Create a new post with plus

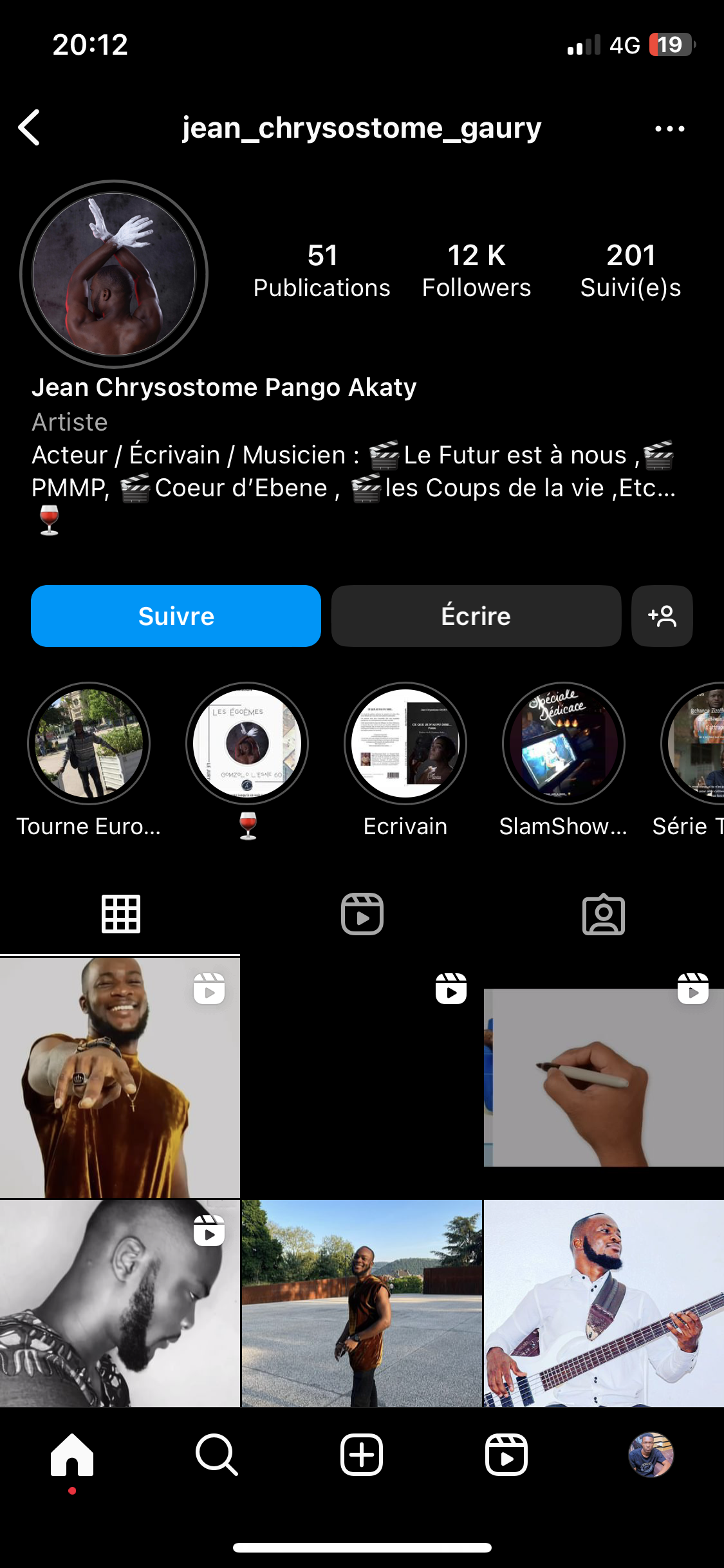click(x=362, y=1455)
